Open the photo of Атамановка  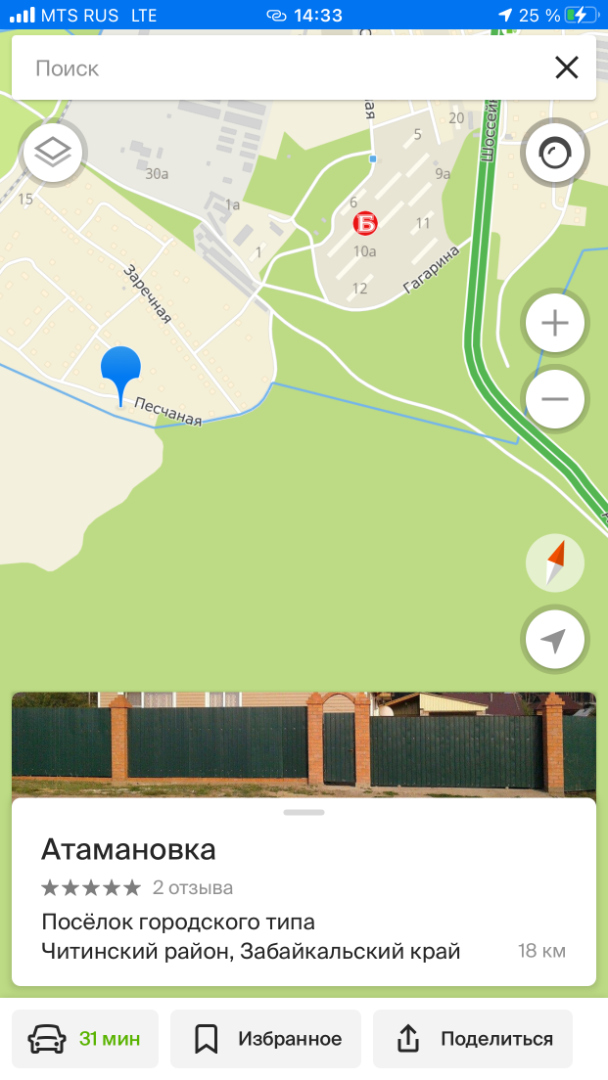coord(304,745)
